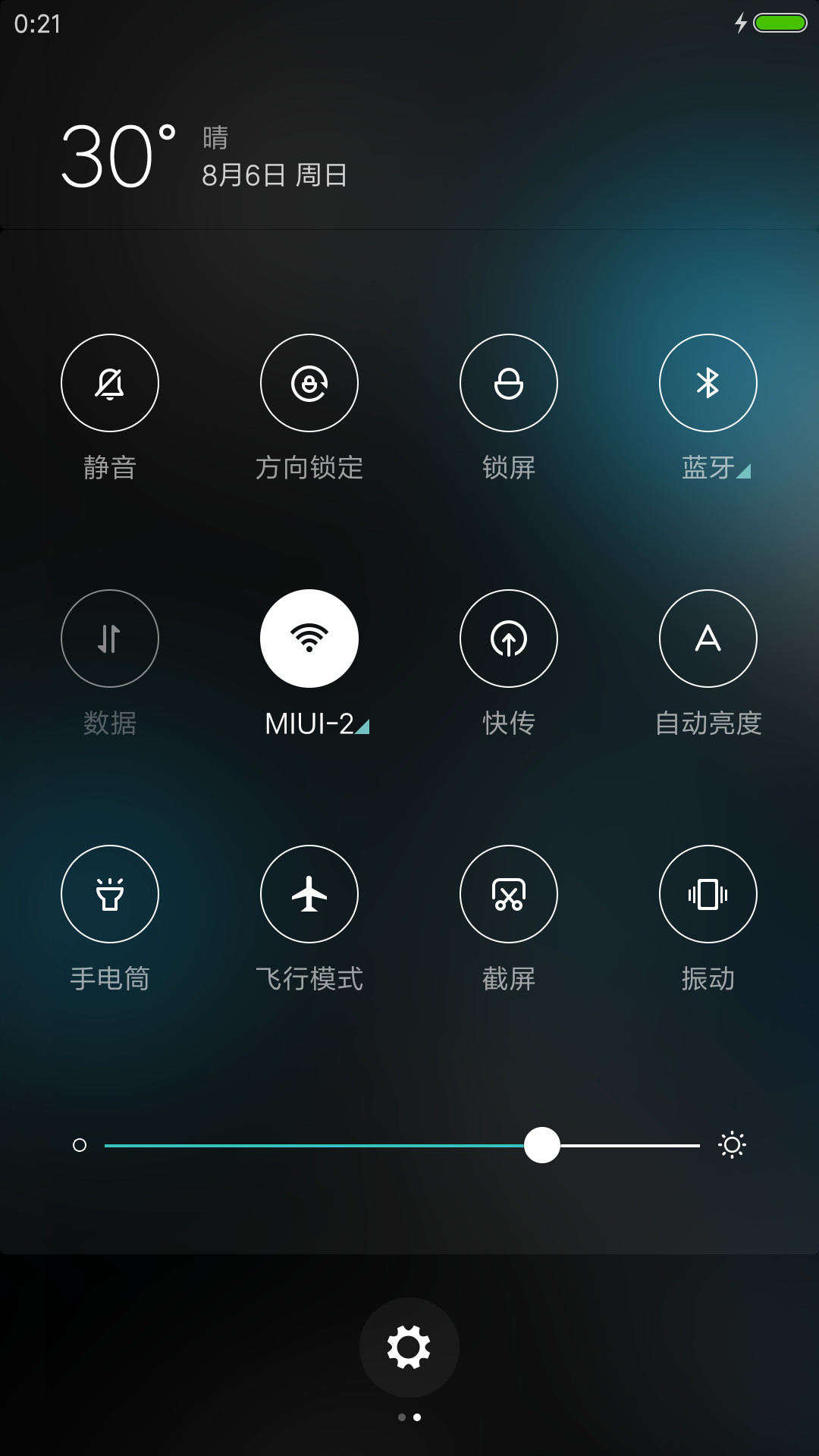Tap the brightness slider track

point(402,1145)
